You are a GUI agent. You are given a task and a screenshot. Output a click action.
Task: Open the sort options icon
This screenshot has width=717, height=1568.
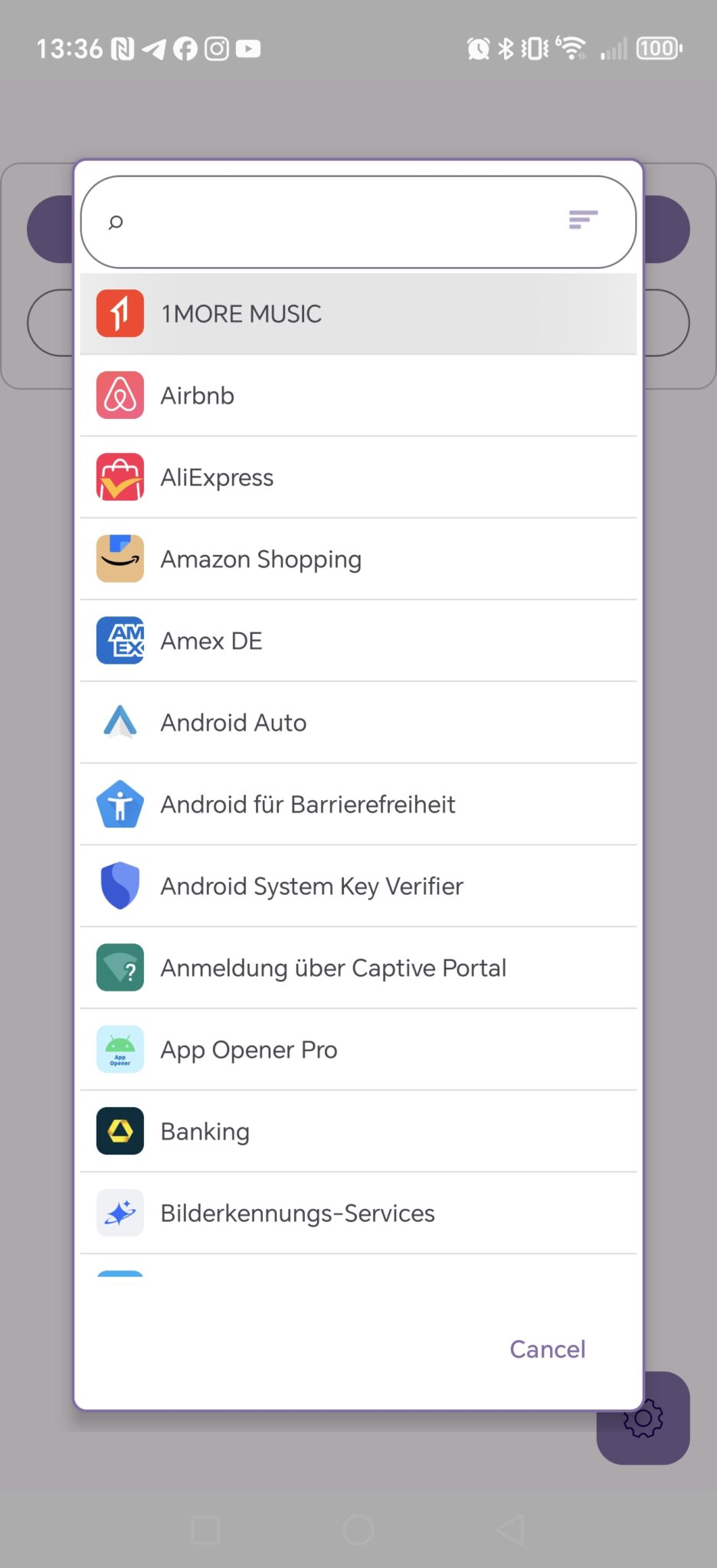click(x=583, y=220)
